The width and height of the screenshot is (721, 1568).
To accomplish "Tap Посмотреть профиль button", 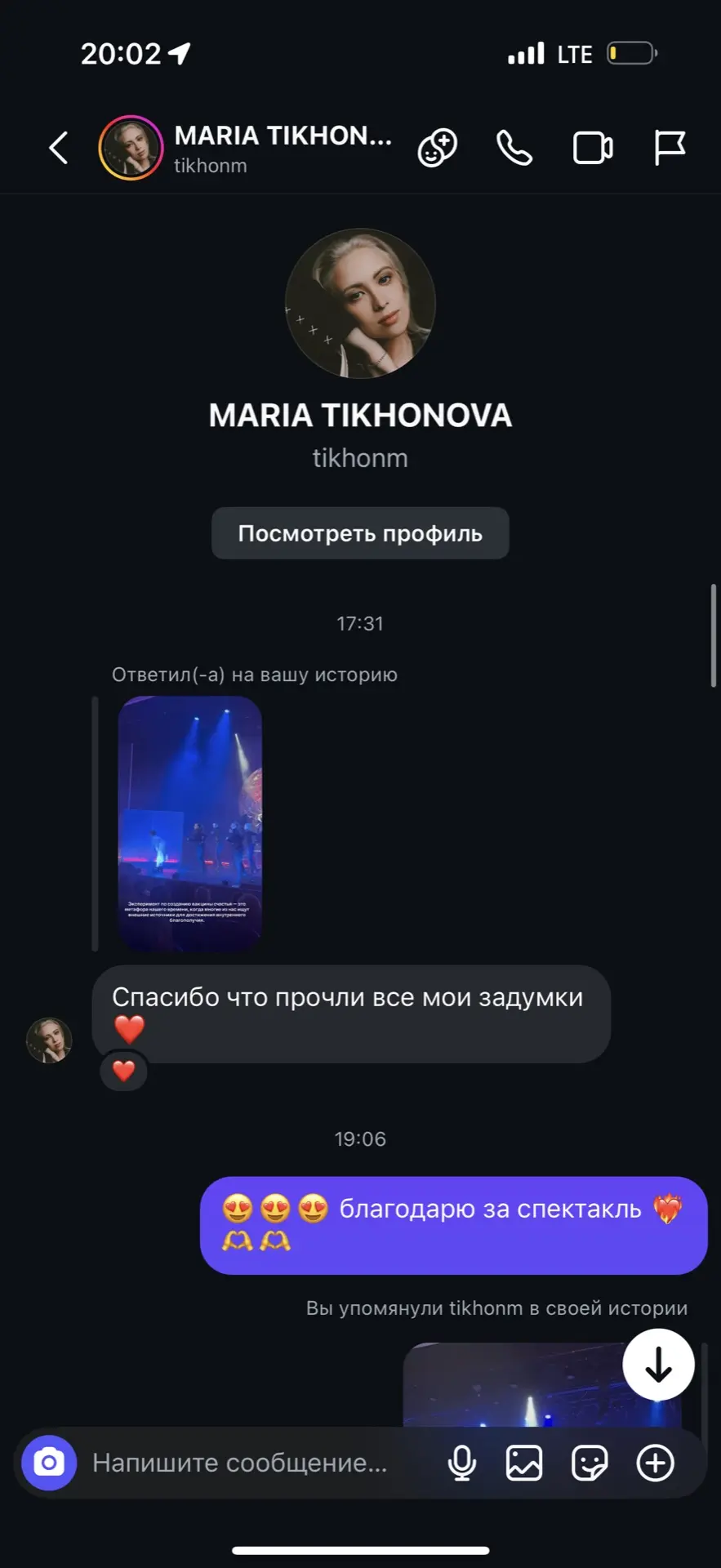I will click(360, 533).
